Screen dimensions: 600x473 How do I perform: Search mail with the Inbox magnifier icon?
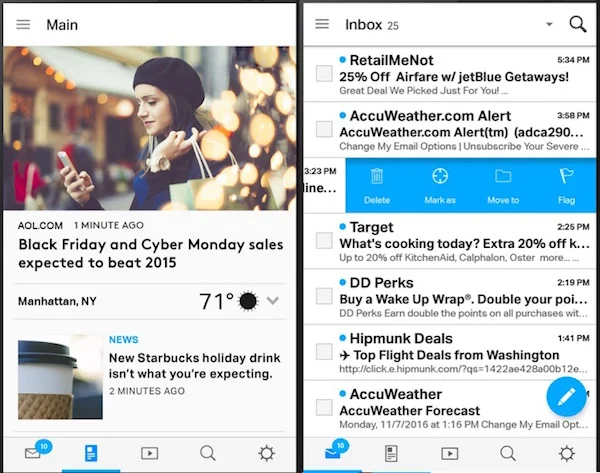coord(578,25)
